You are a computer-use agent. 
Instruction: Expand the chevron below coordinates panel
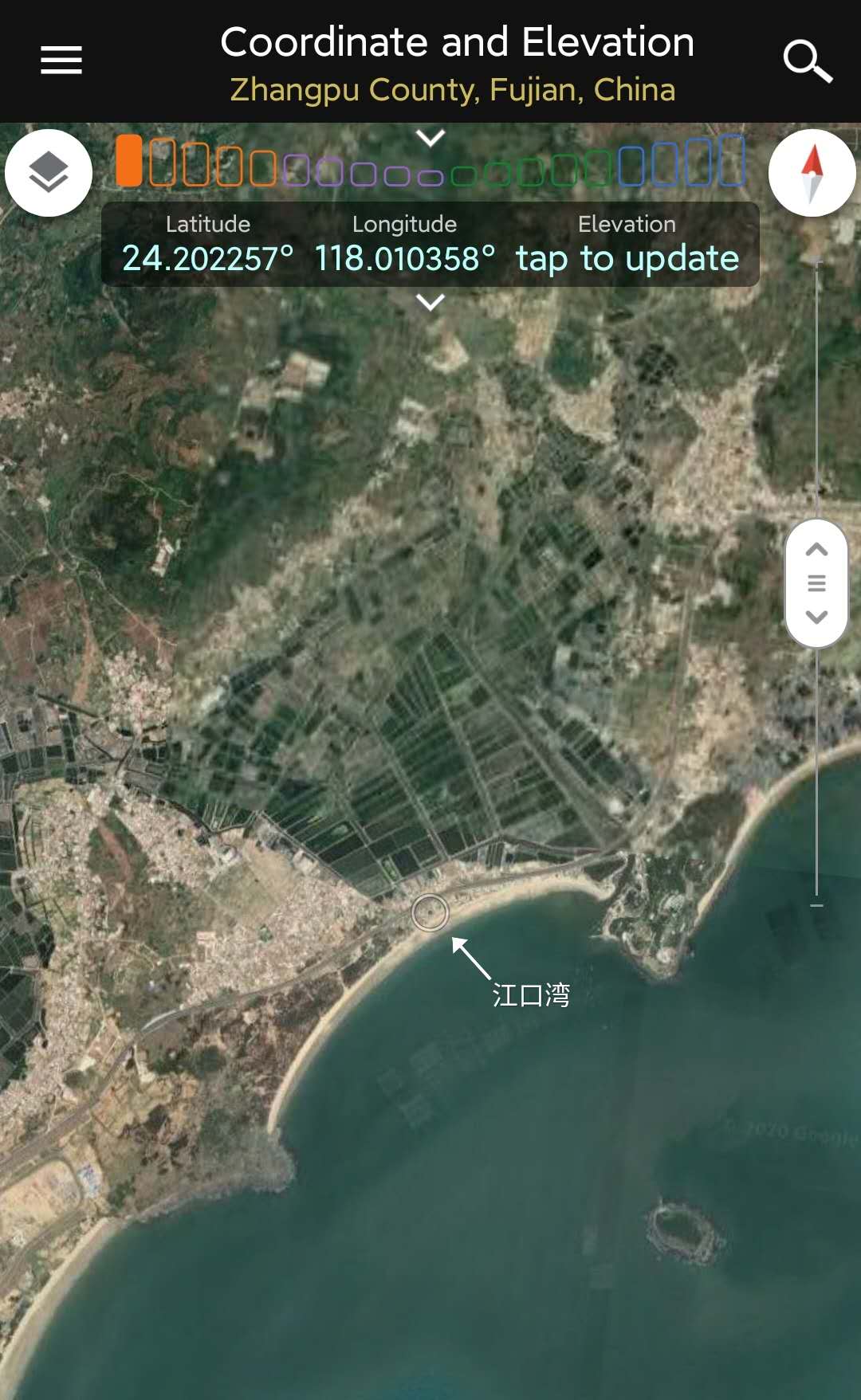point(431,303)
